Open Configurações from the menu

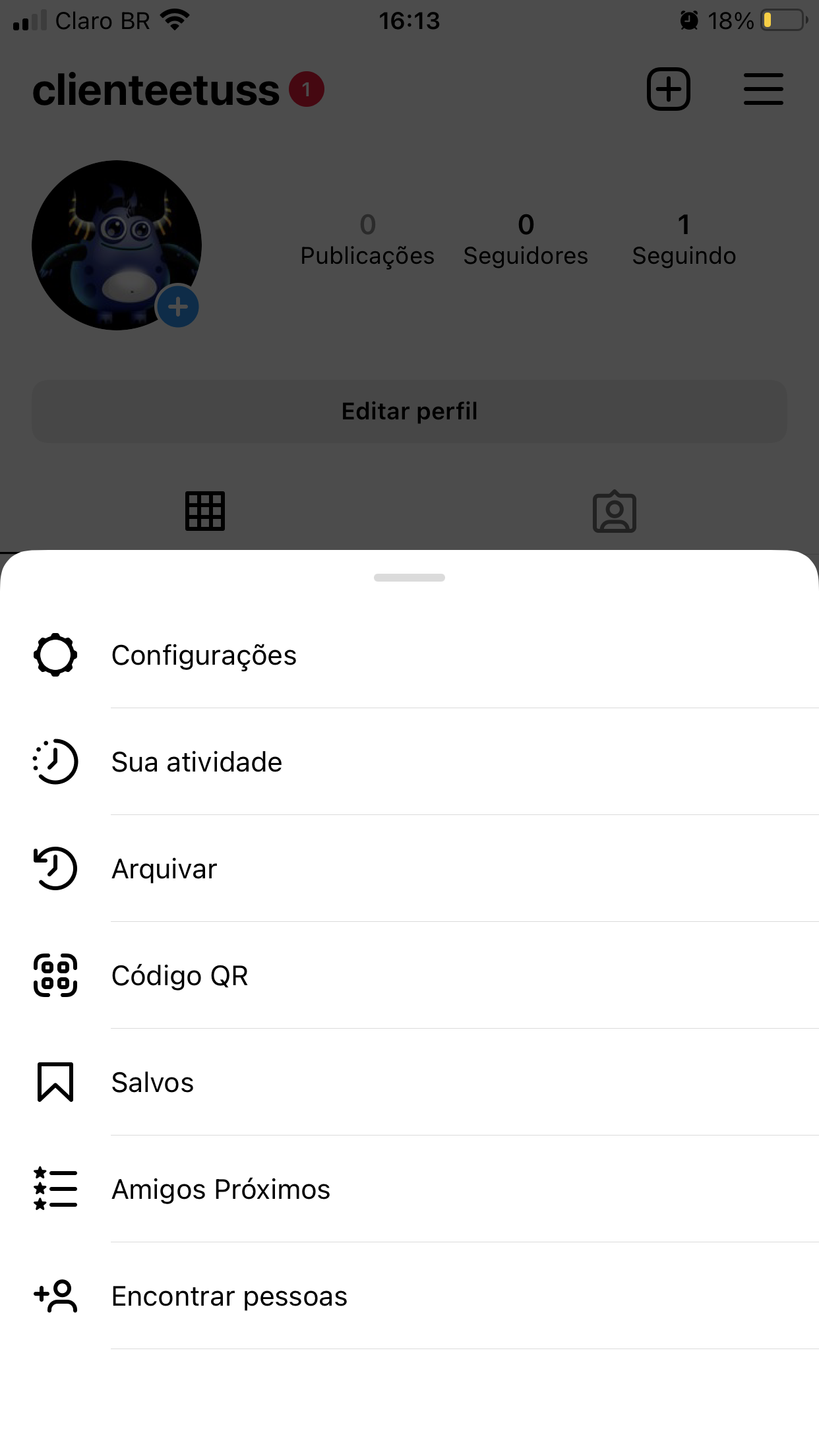tap(409, 655)
